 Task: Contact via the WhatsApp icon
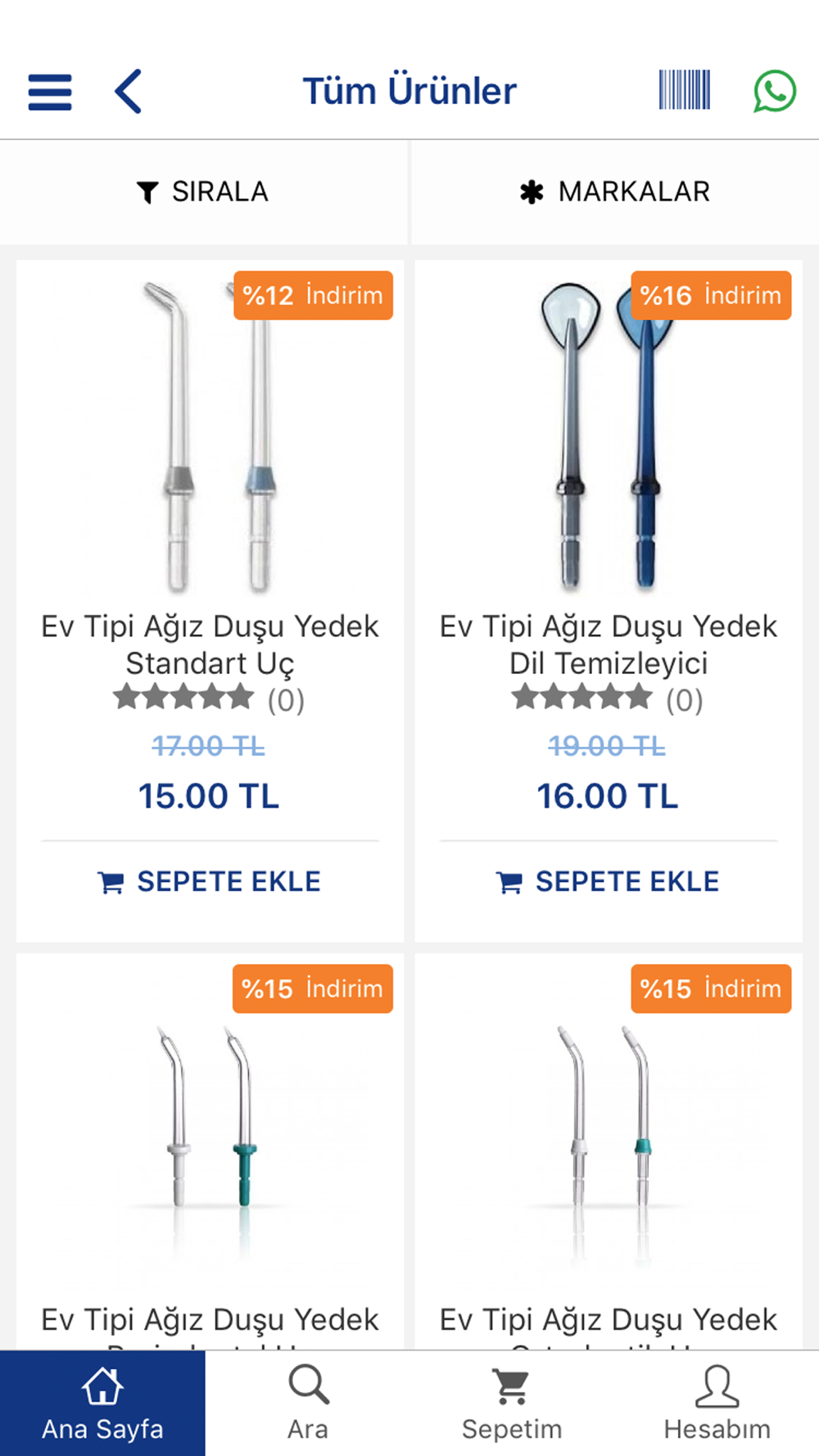click(774, 91)
